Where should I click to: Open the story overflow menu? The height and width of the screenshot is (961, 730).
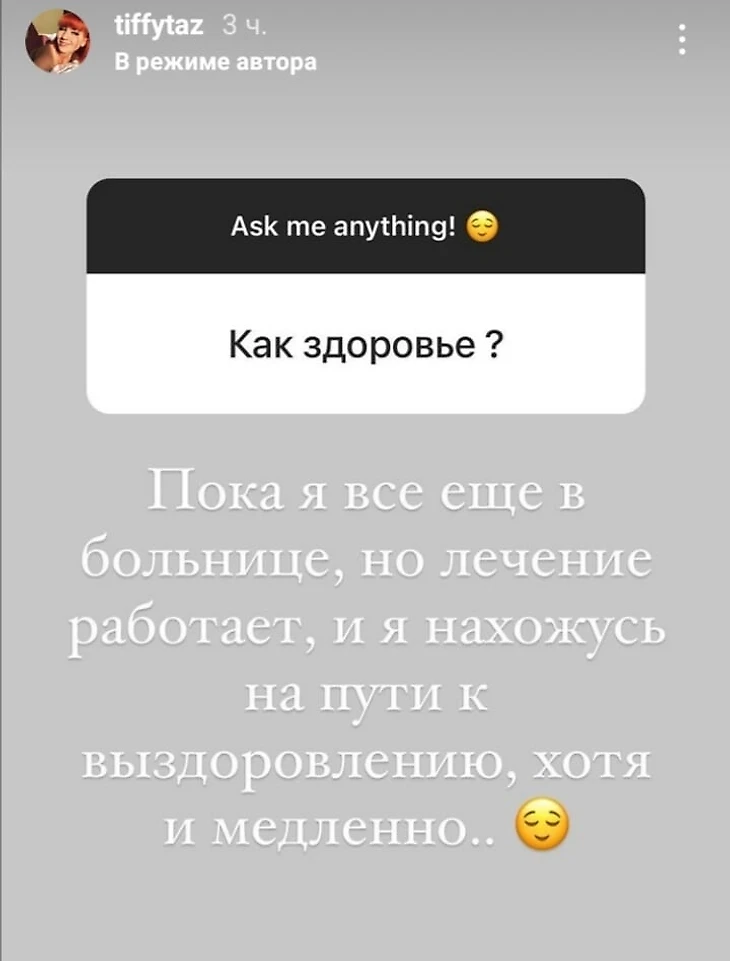click(x=682, y=39)
